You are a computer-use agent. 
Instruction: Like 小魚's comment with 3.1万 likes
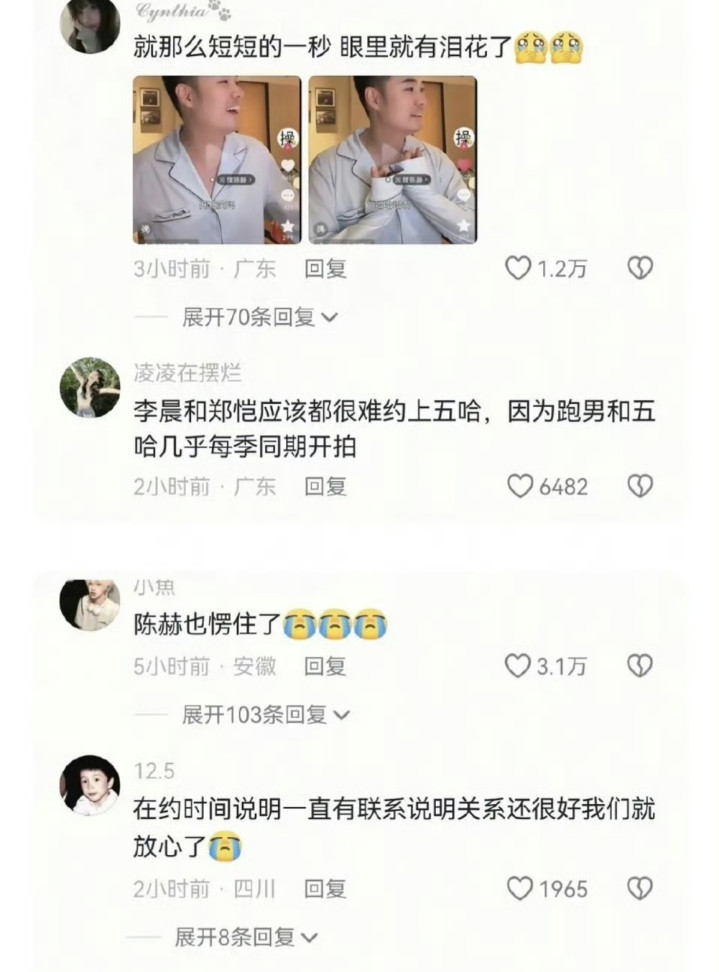518,666
